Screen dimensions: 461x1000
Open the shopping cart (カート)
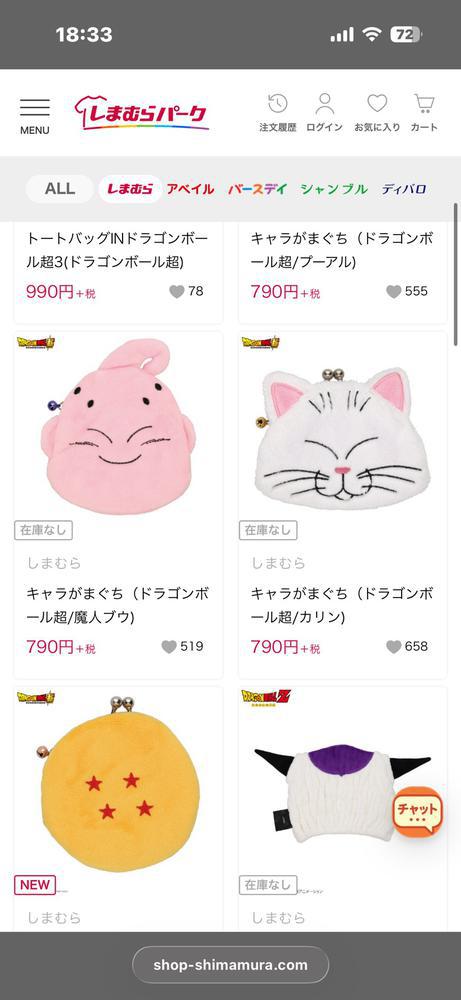tap(424, 113)
